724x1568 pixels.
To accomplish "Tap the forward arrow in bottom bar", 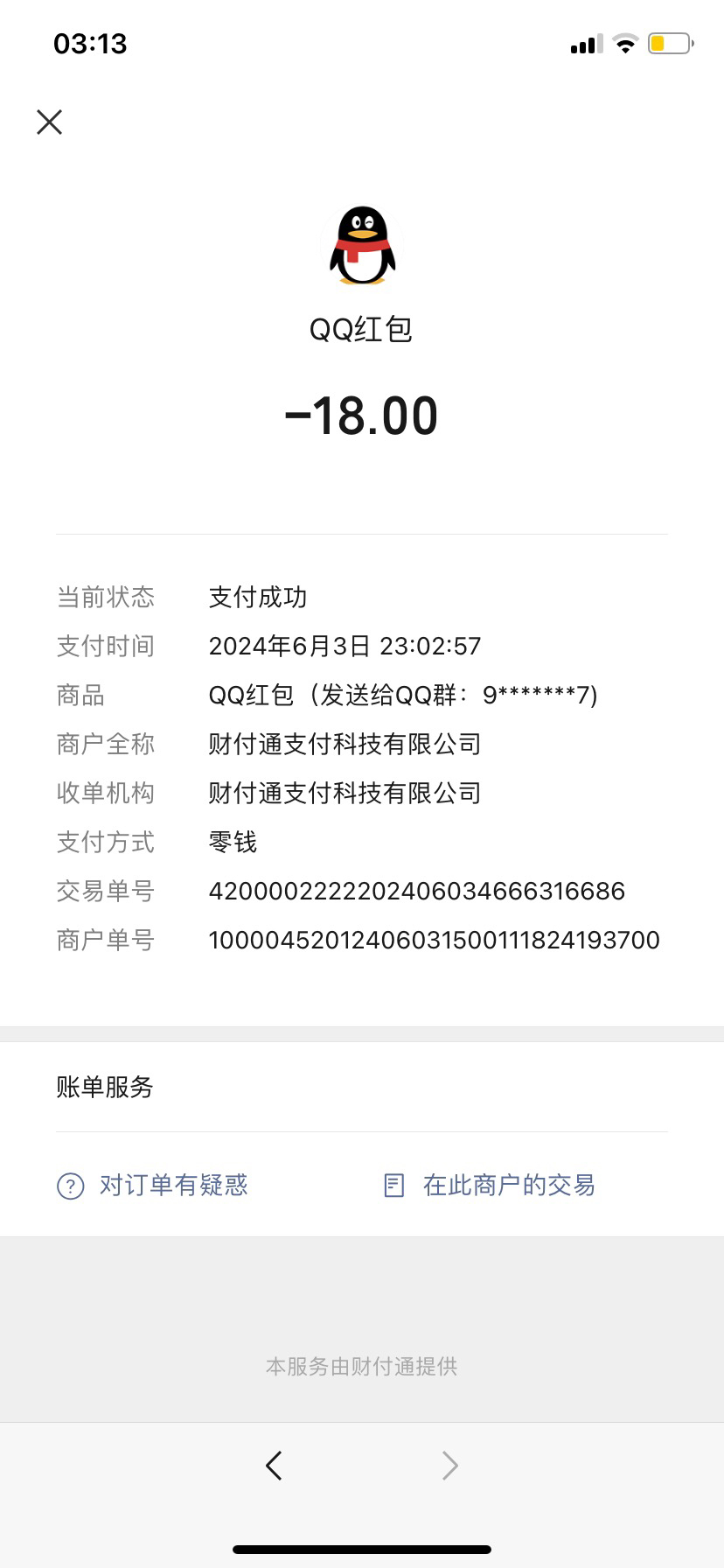I will [x=449, y=1465].
